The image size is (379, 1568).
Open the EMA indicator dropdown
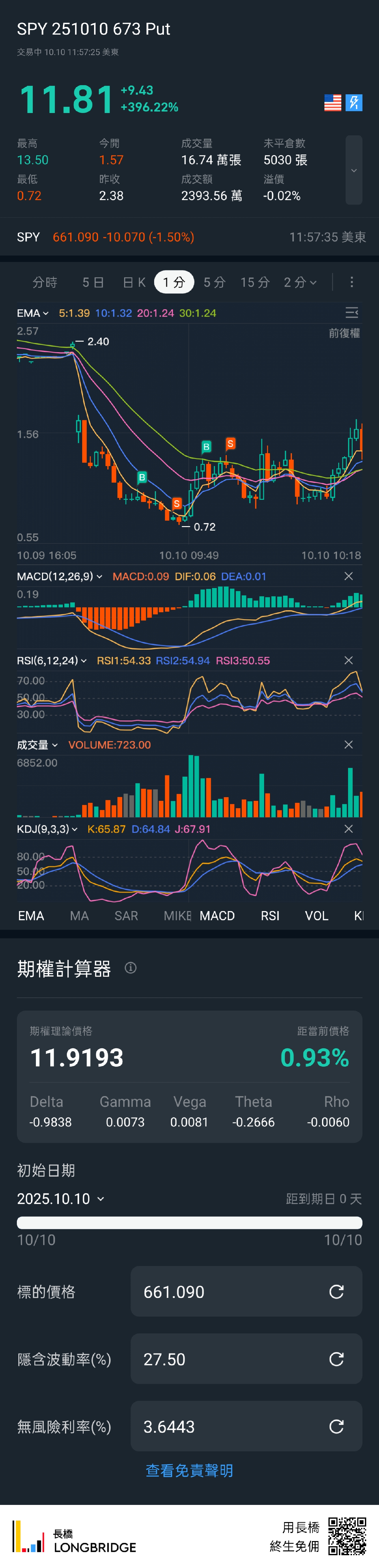click(x=33, y=314)
